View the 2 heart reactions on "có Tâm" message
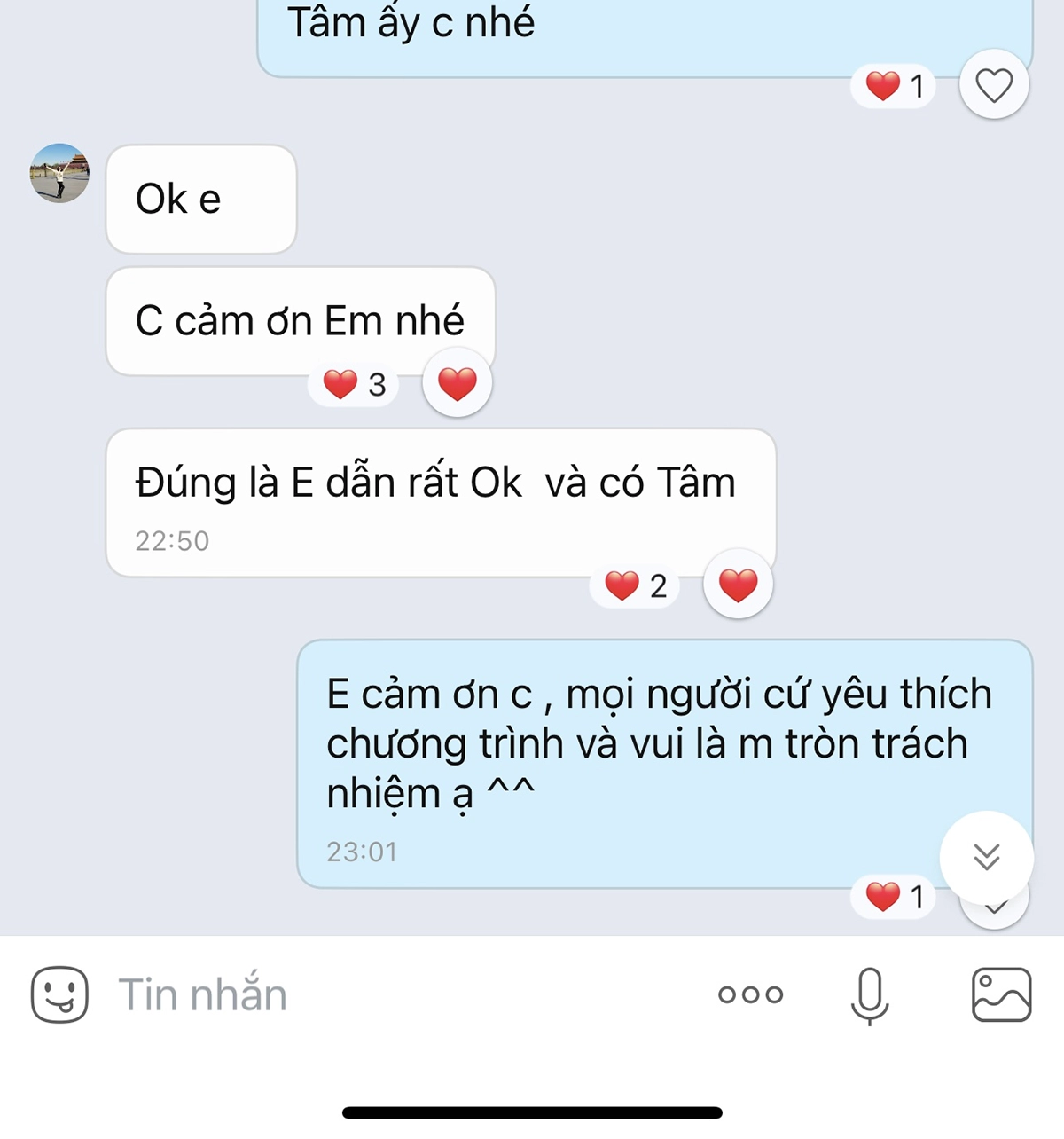 (x=635, y=585)
